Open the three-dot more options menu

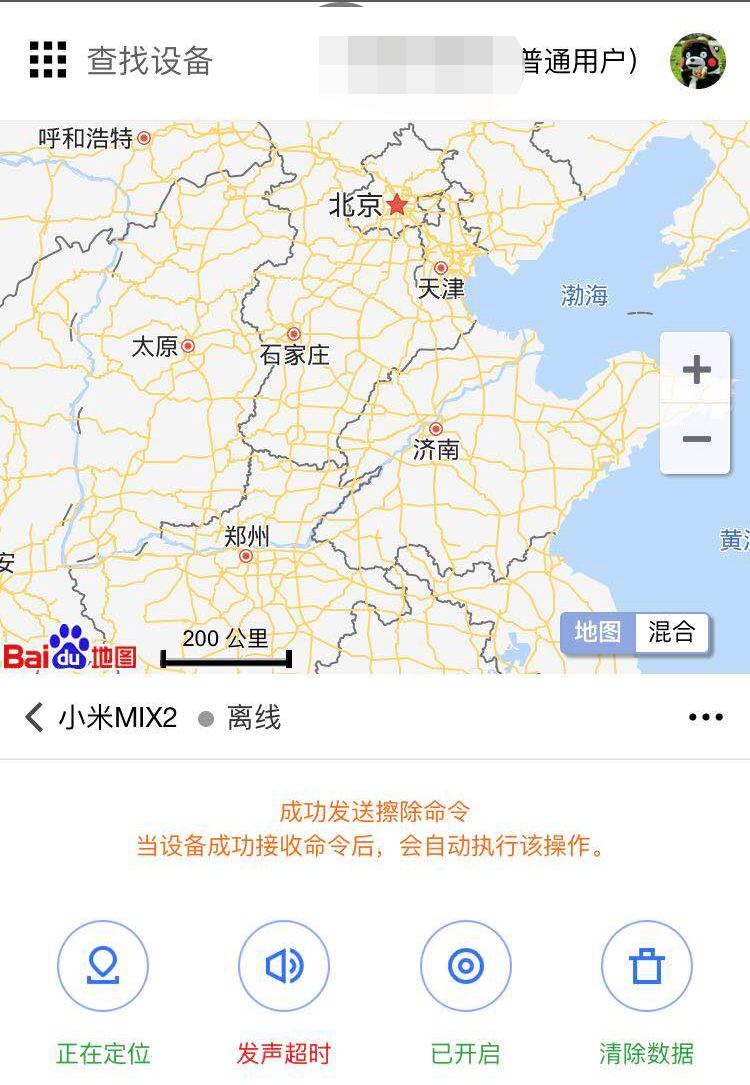707,717
